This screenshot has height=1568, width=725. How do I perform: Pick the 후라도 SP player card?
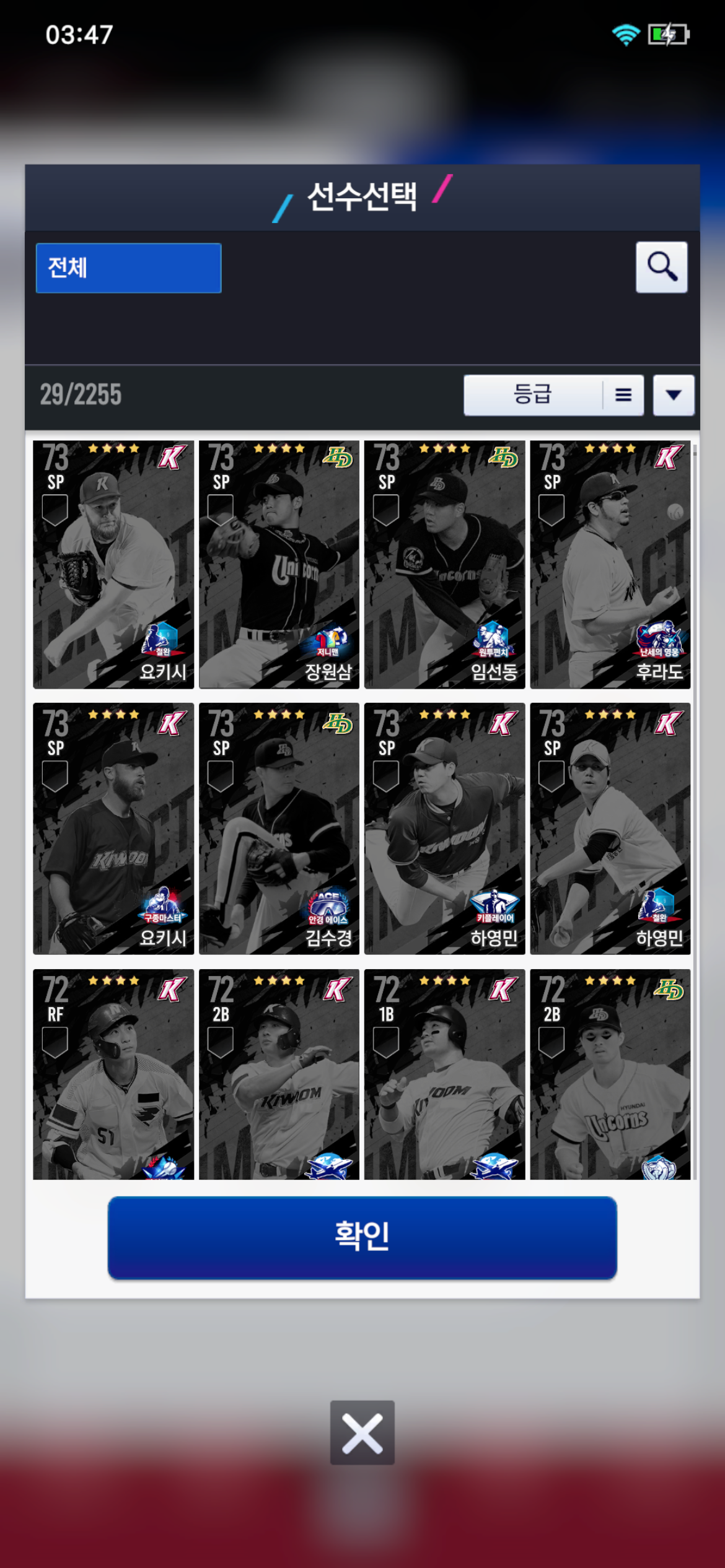(610, 564)
